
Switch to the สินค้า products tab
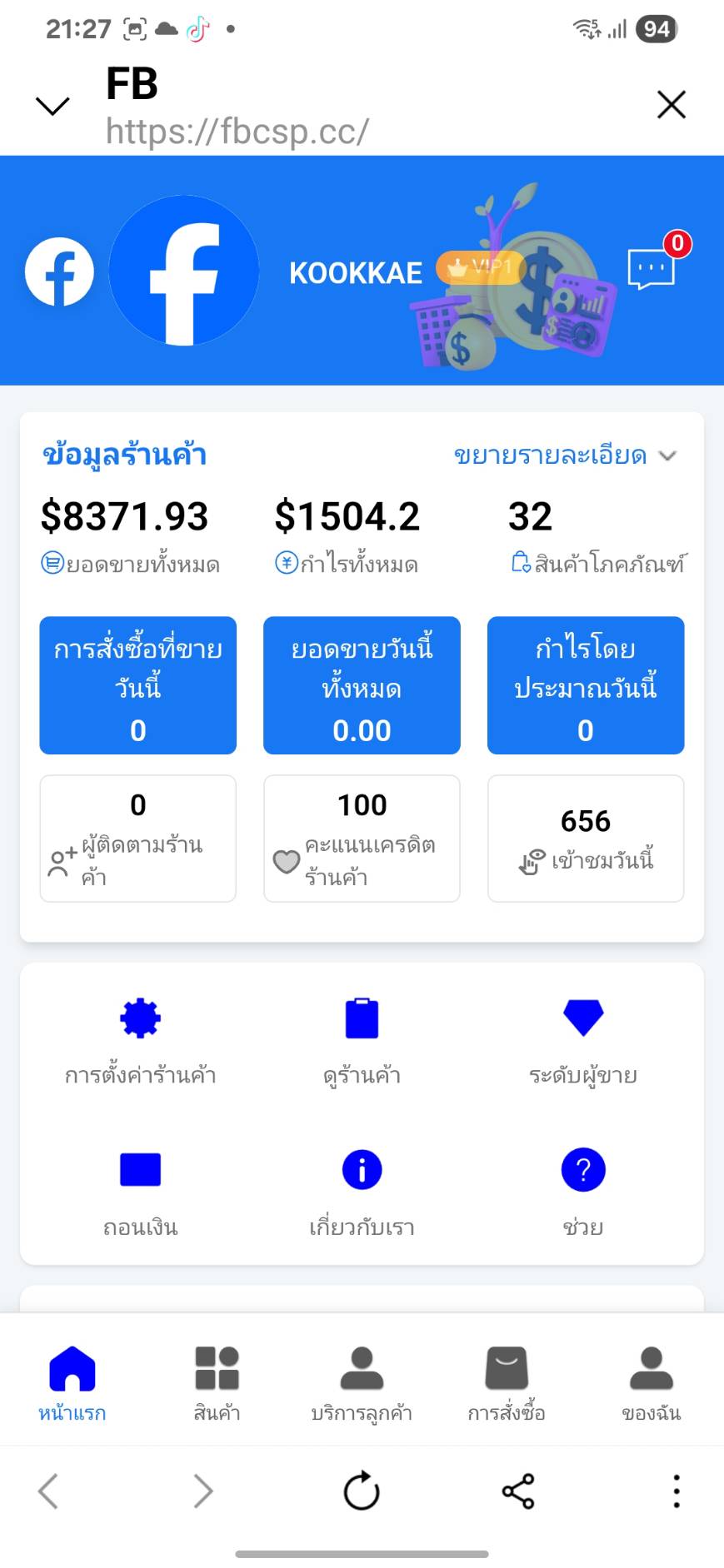tap(217, 1383)
